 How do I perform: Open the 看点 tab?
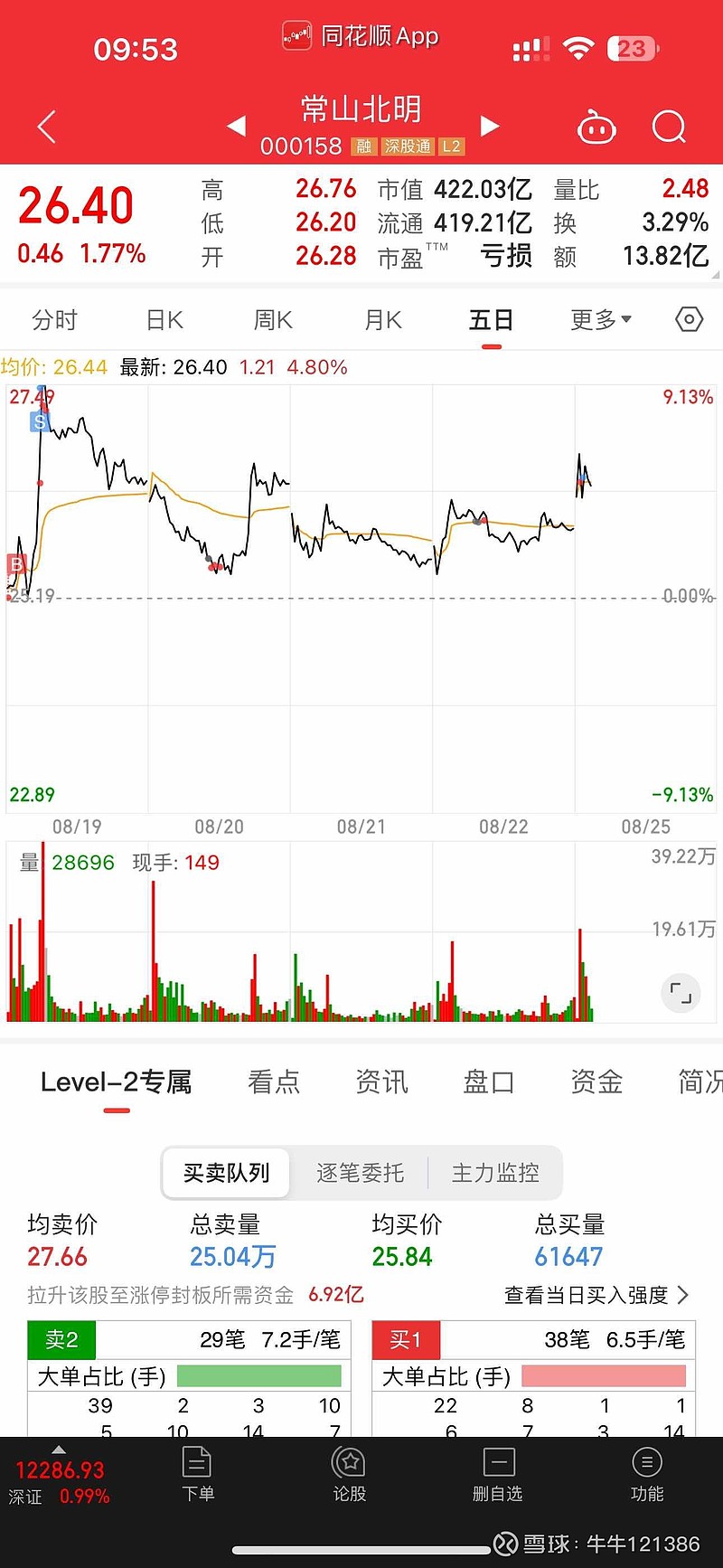[274, 1082]
